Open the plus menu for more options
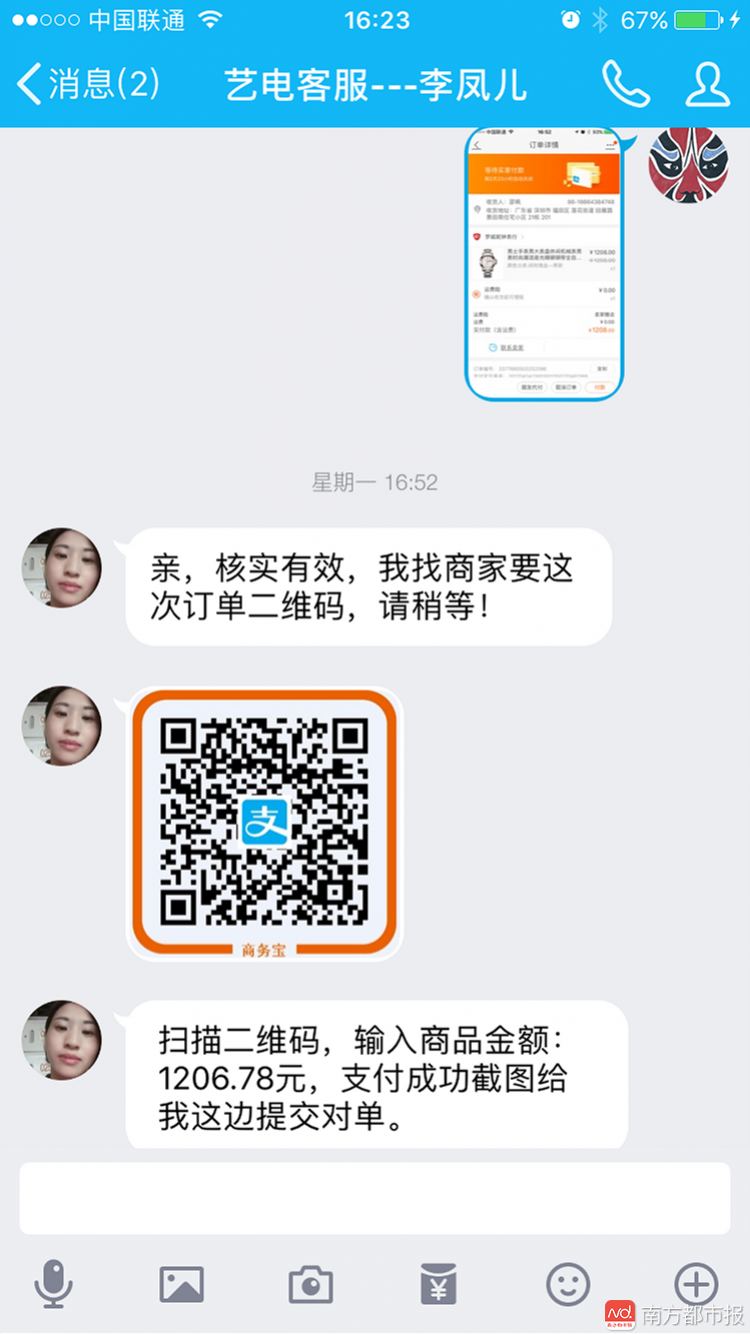Viewport: 750px width, 1334px height. pos(696,1284)
